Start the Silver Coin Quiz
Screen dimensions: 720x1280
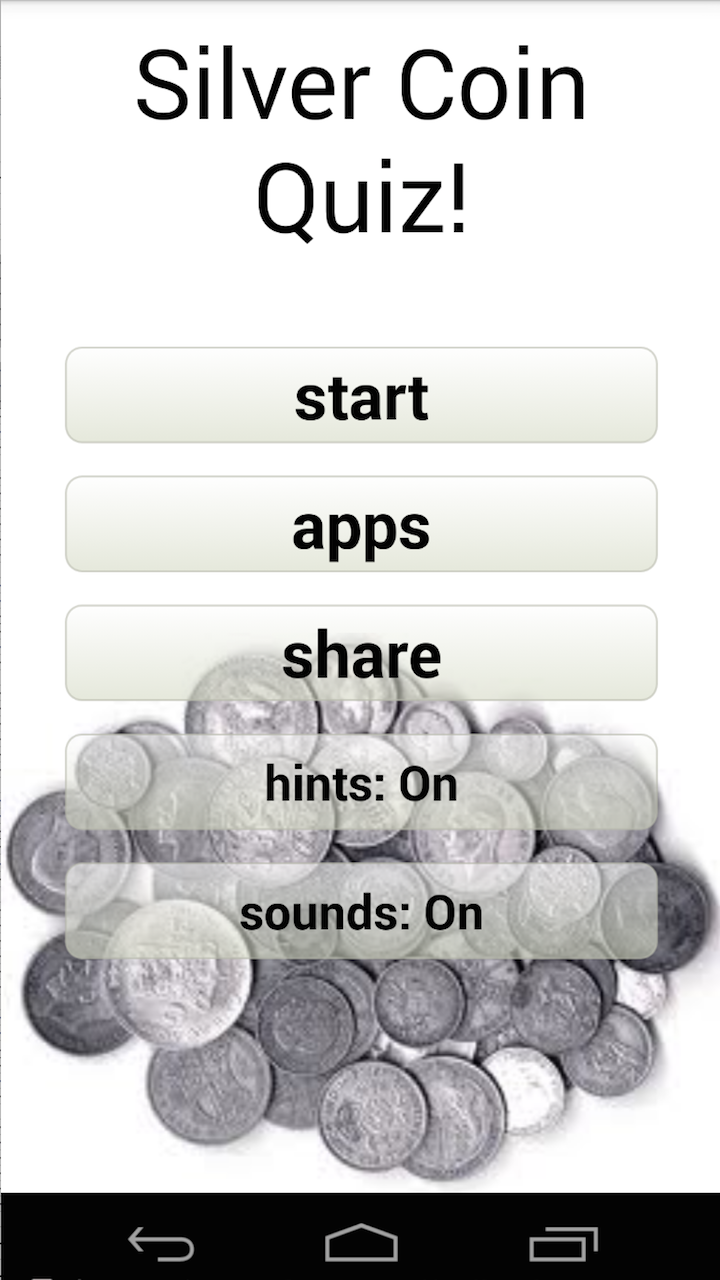pos(360,396)
